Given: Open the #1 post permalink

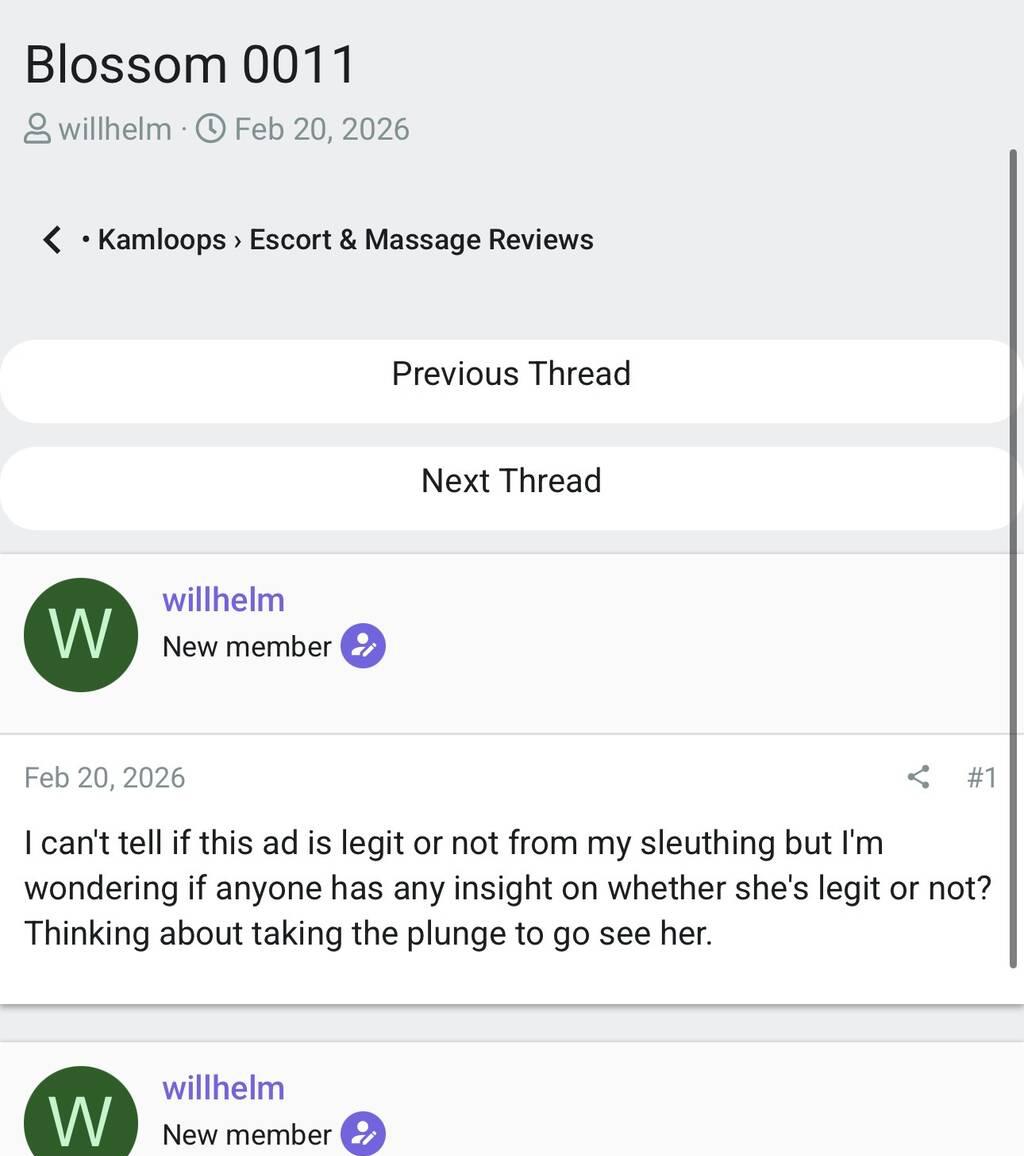Looking at the screenshot, I should 981,777.
